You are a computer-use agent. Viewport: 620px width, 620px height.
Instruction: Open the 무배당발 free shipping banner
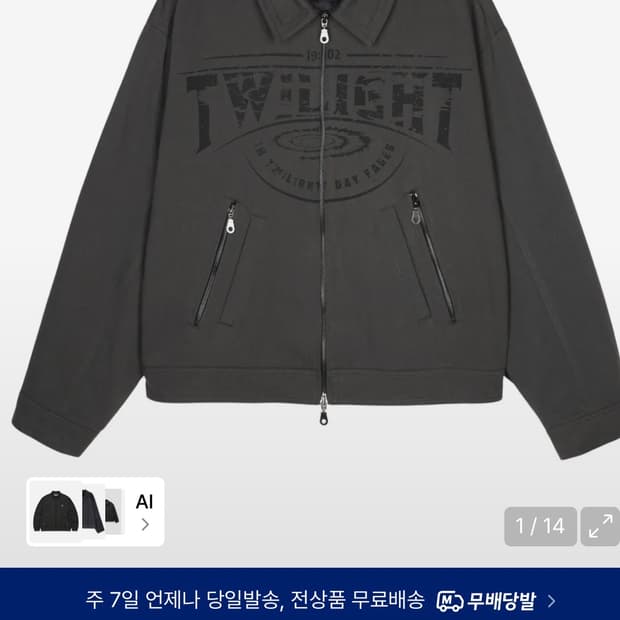(x=310, y=600)
